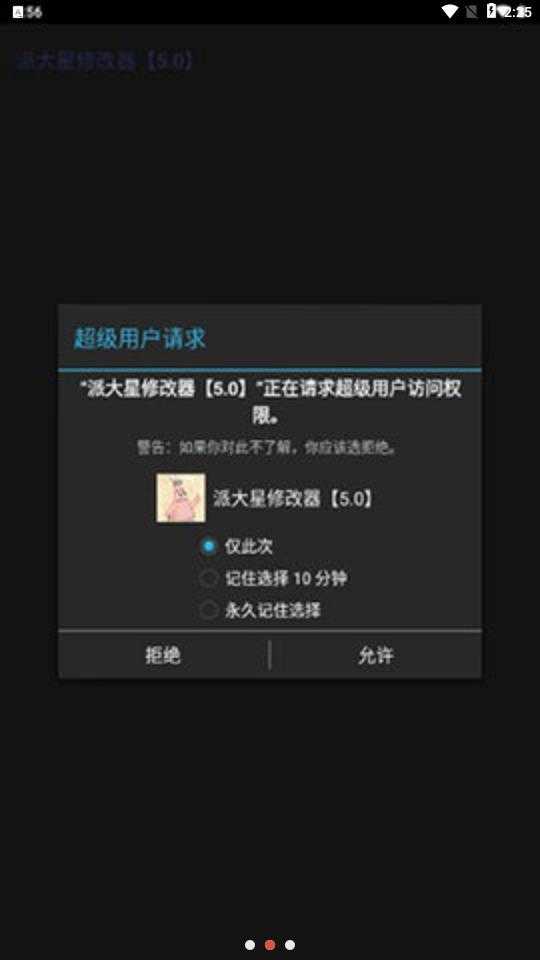Viewport: 540px width, 960px height.
Task: Tap 允许 to grant superuser access
Action: [x=376, y=655]
